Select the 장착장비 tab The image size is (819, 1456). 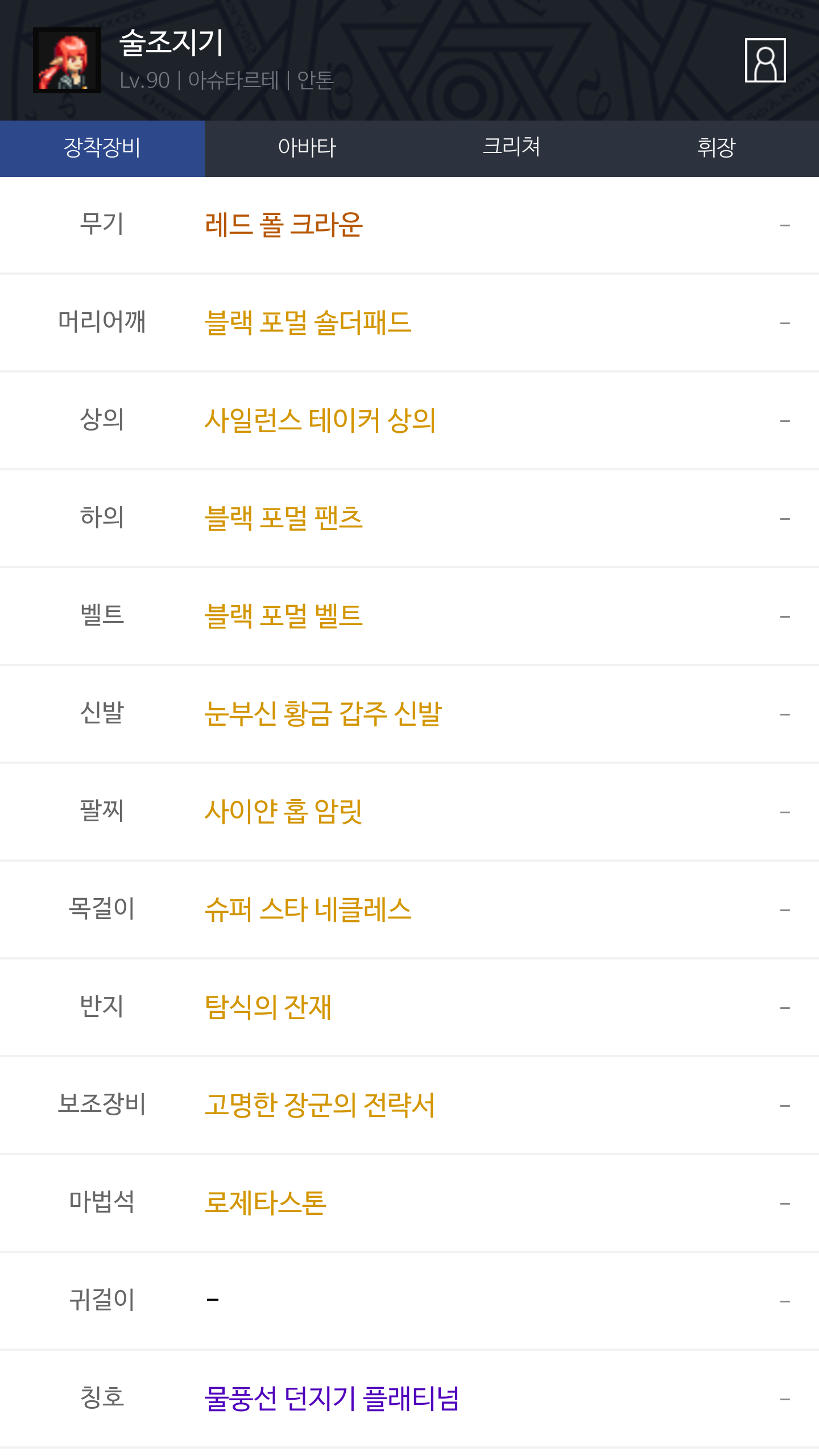click(x=102, y=148)
